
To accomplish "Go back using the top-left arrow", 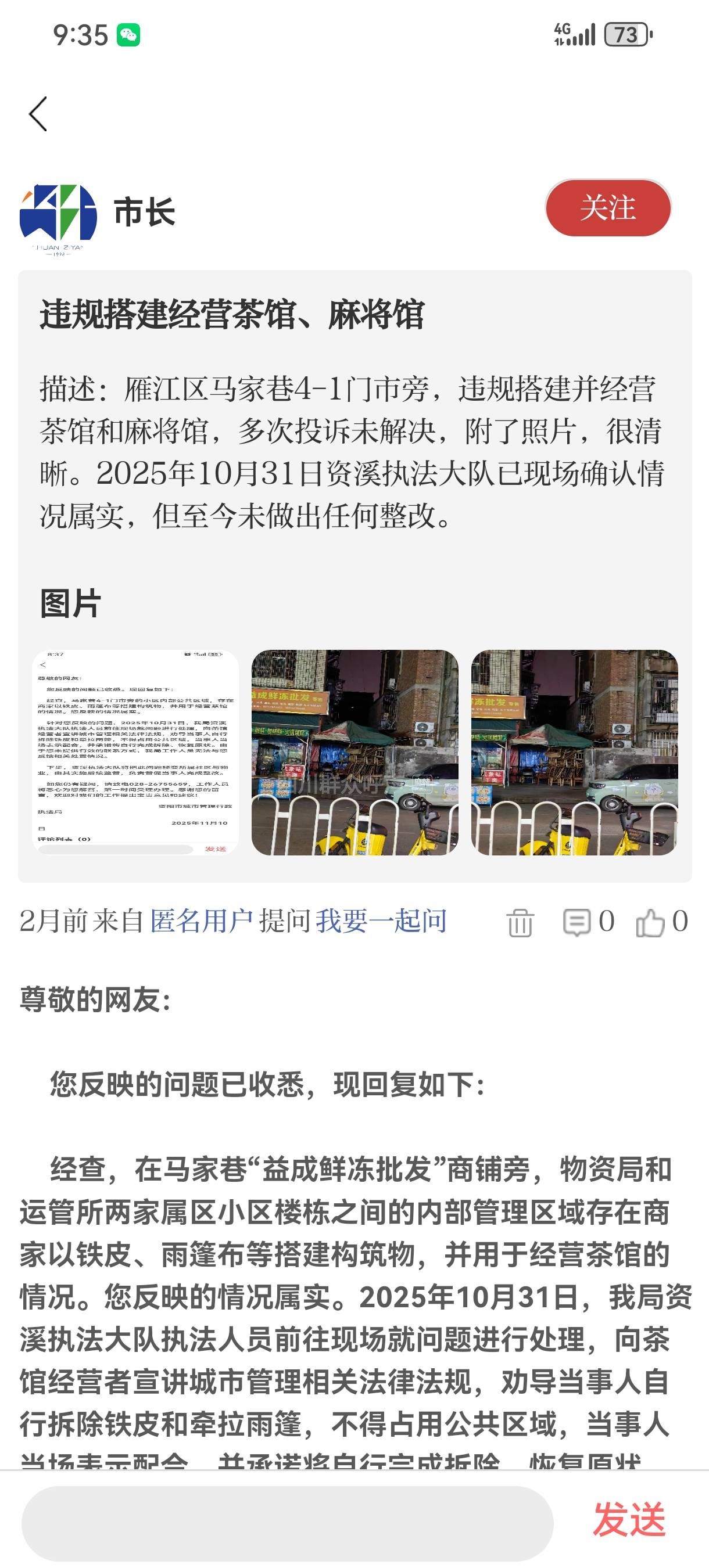I will pyautogui.click(x=38, y=114).
